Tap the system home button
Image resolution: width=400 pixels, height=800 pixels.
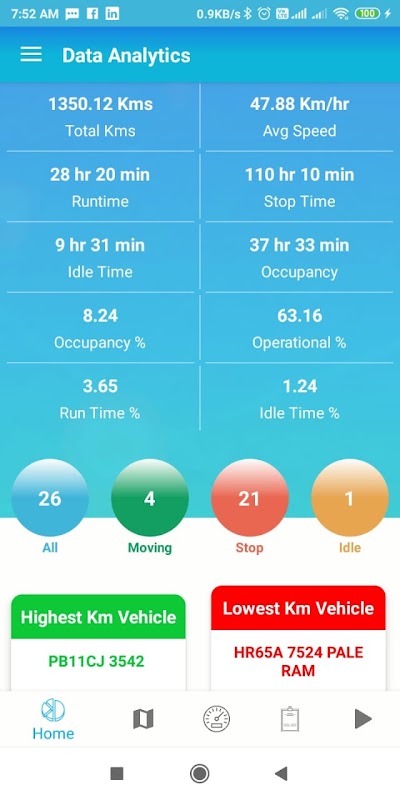point(199,773)
